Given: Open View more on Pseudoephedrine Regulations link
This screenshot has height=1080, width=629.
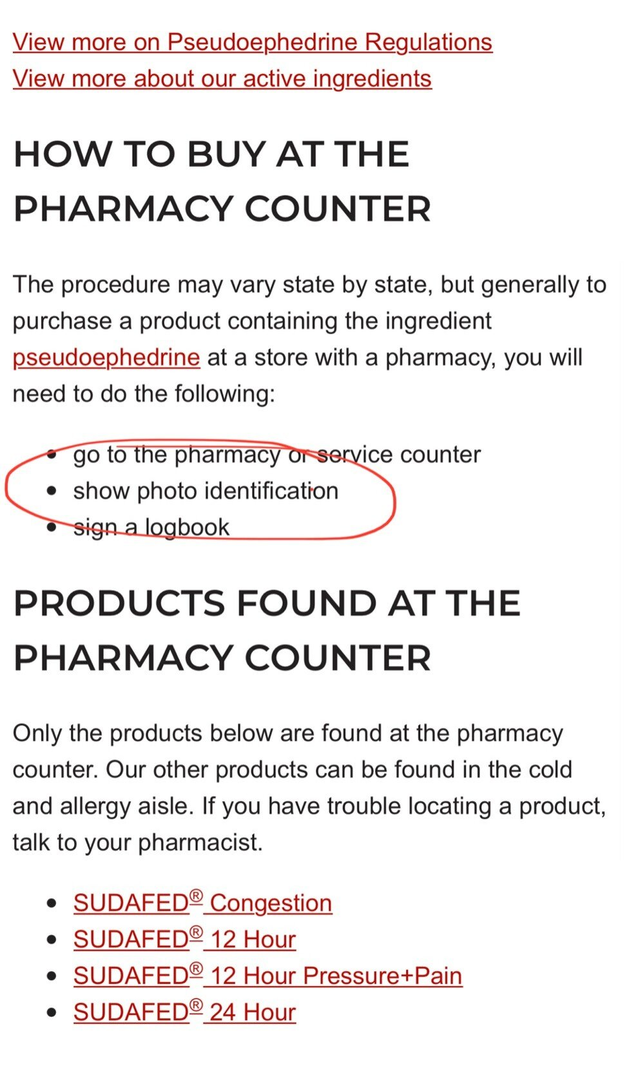Looking at the screenshot, I should [252, 42].
